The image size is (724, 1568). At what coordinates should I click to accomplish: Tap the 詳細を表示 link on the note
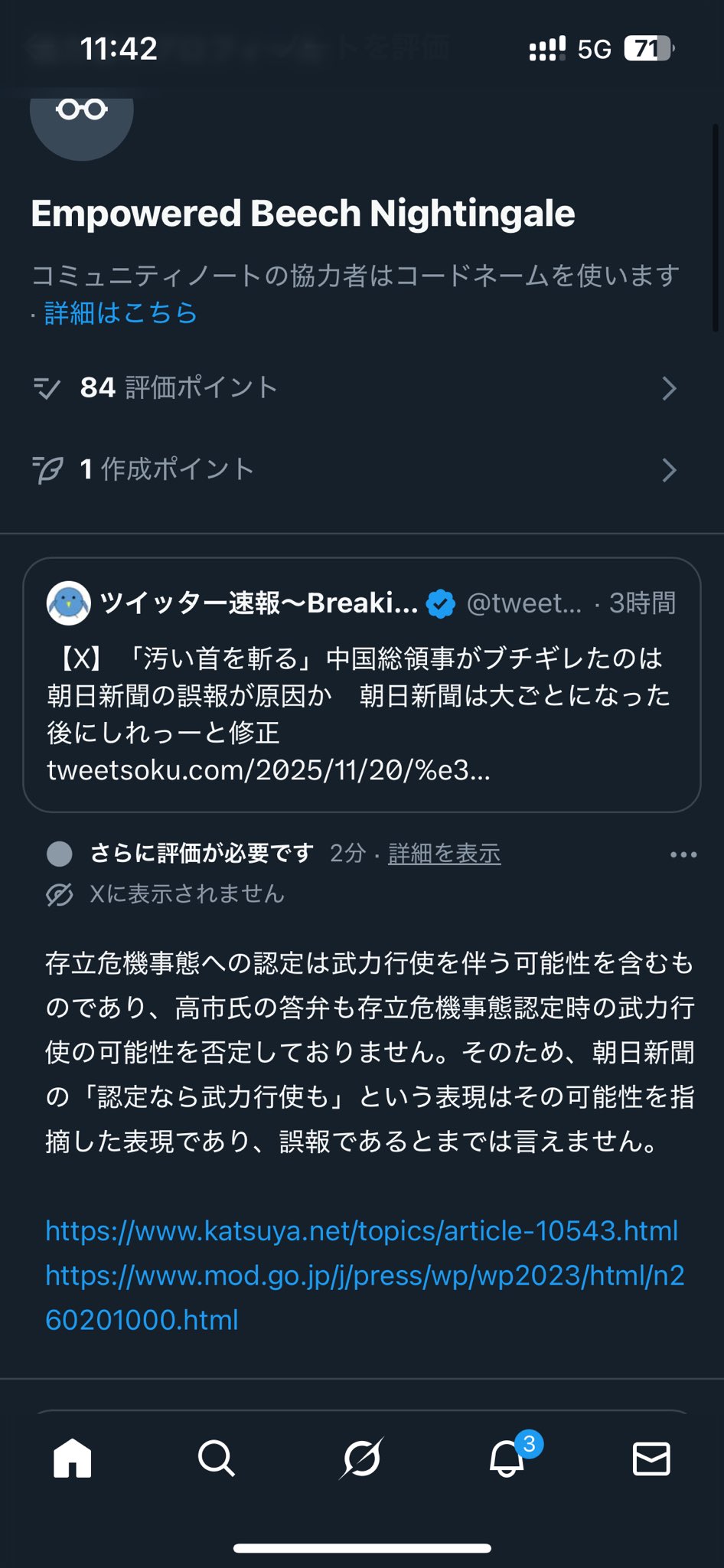(445, 853)
